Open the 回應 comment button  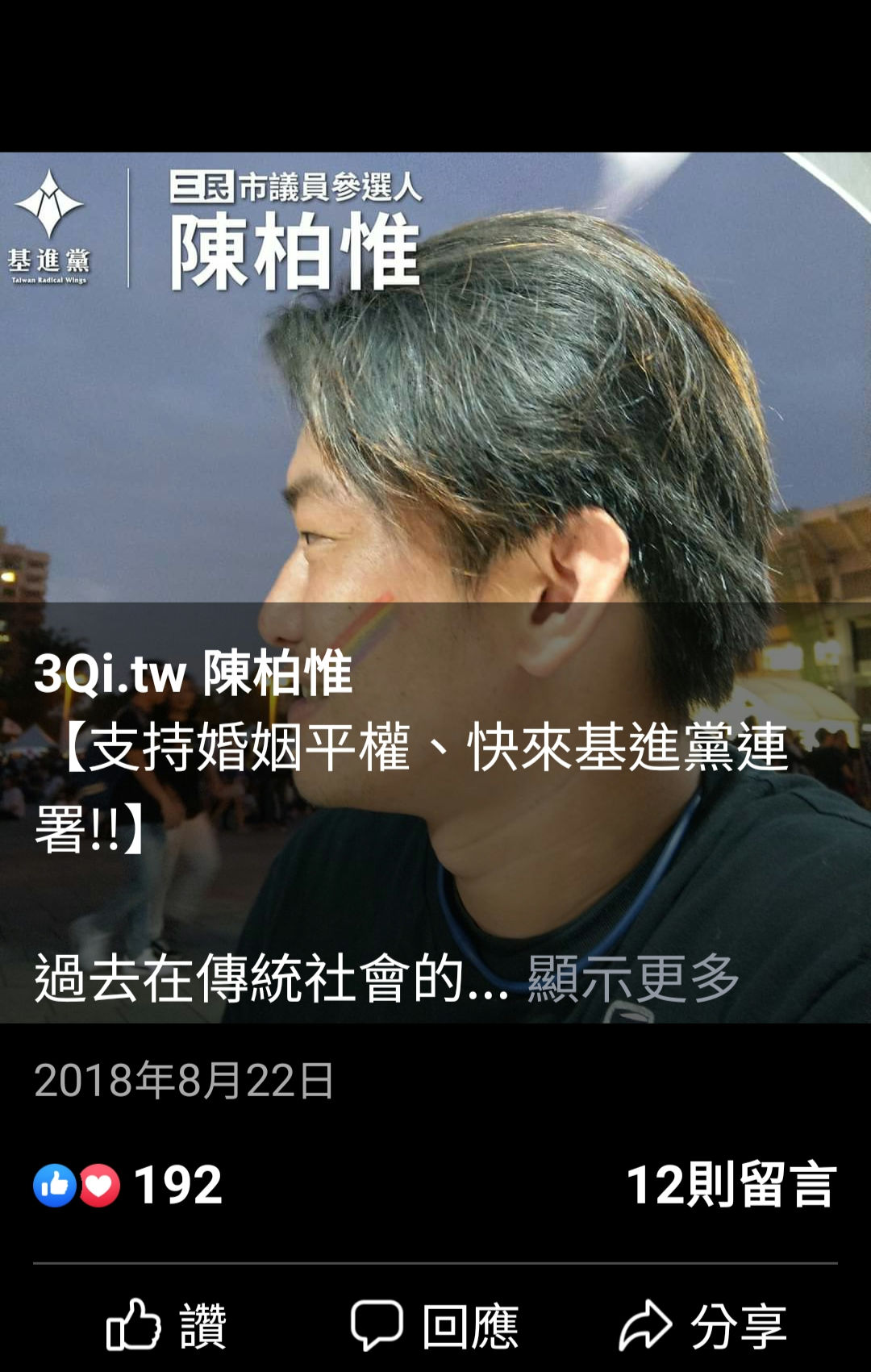click(435, 1325)
